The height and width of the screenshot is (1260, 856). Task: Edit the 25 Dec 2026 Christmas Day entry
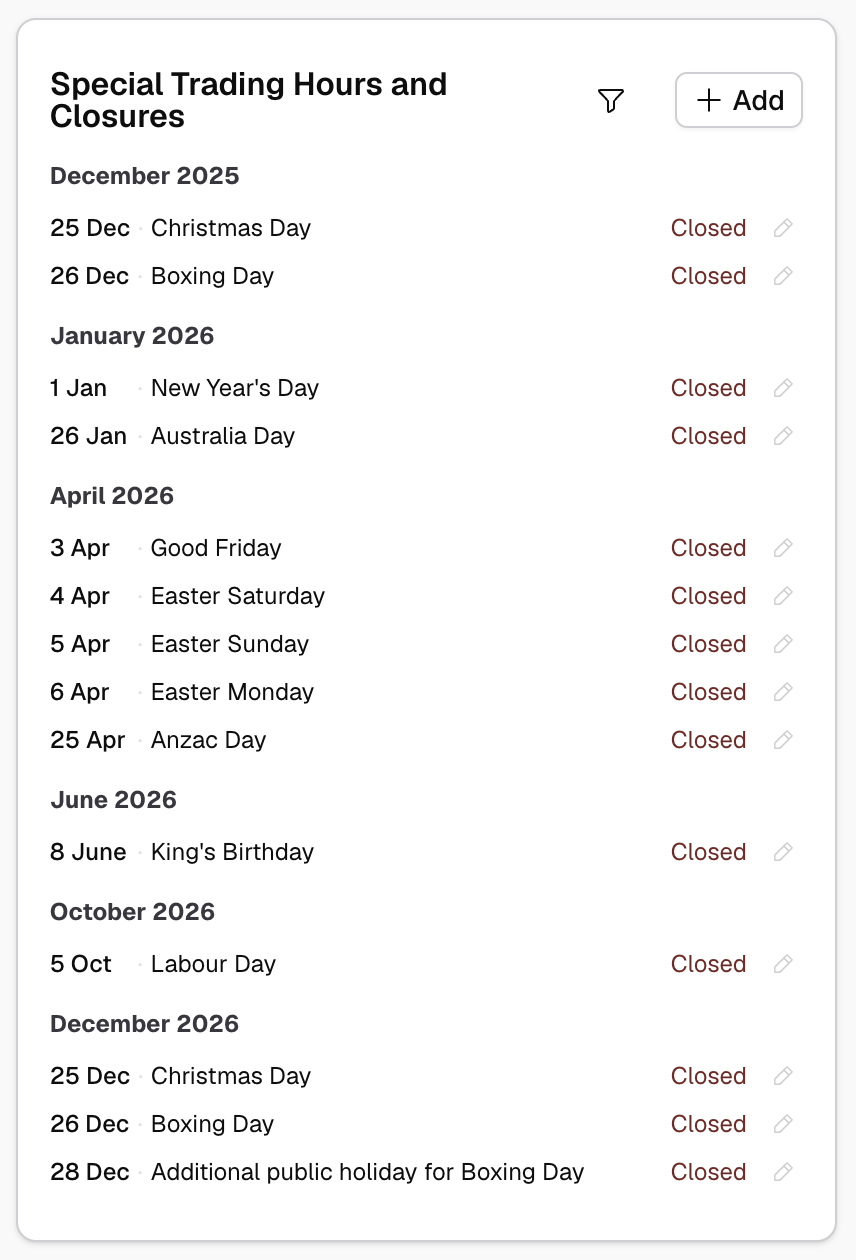pos(784,1076)
